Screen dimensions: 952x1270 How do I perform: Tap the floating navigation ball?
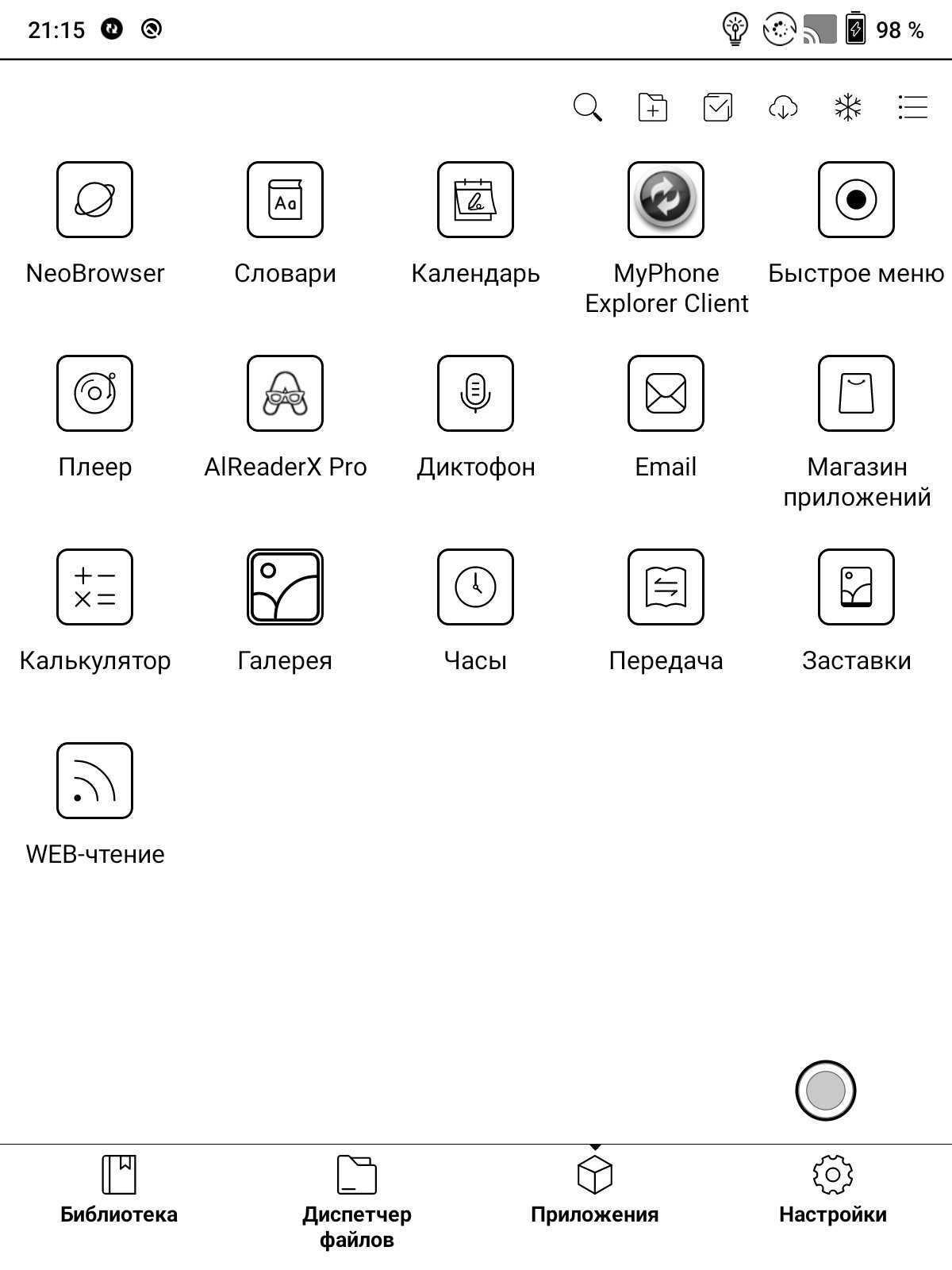pyautogui.click(x=825, y=1091)
